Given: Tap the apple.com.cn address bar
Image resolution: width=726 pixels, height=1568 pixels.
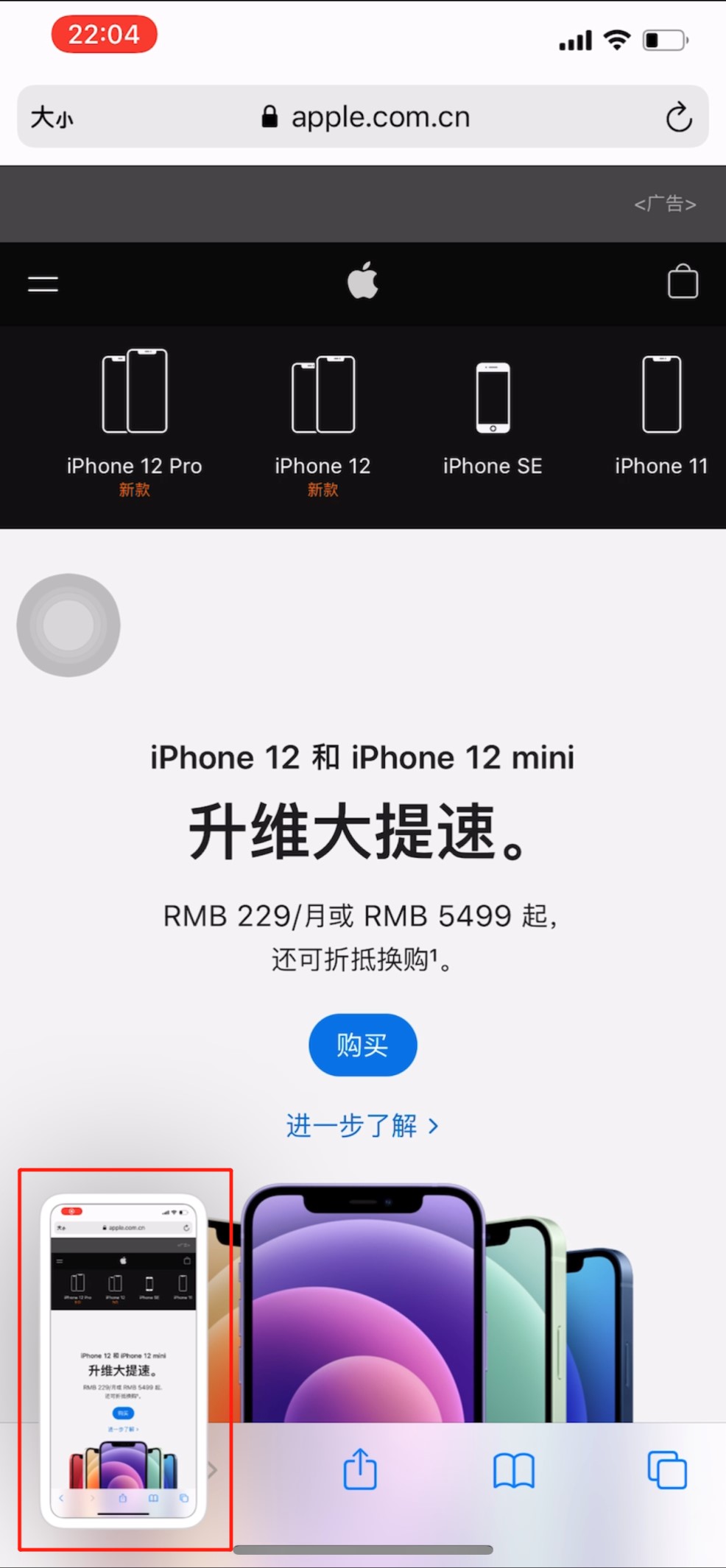Looking at the screenshot, I should tap(363, 117).
